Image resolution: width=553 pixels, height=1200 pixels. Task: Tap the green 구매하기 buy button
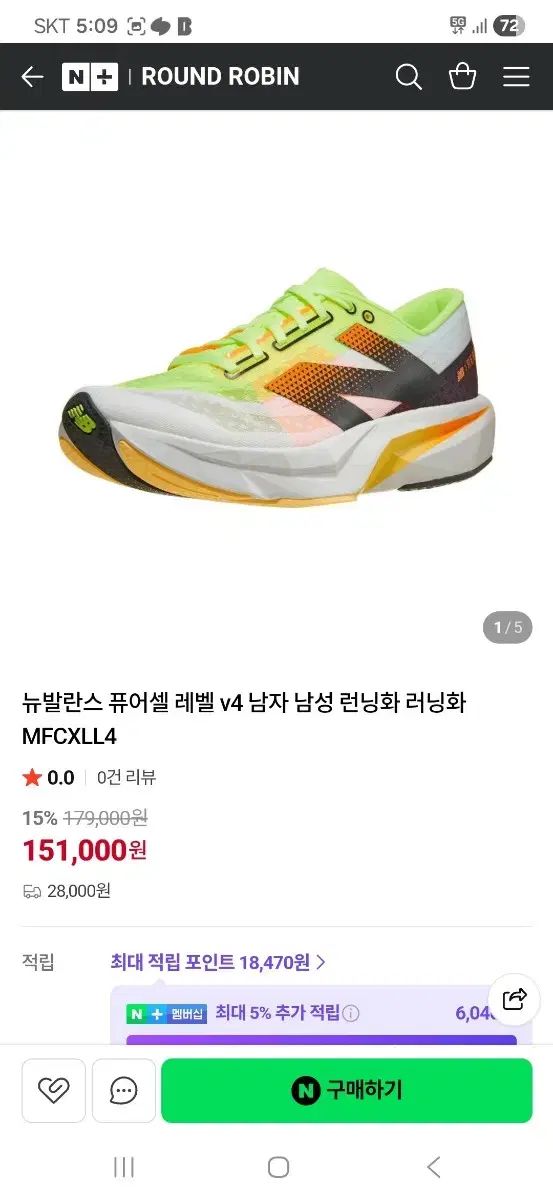point(347,1090)
